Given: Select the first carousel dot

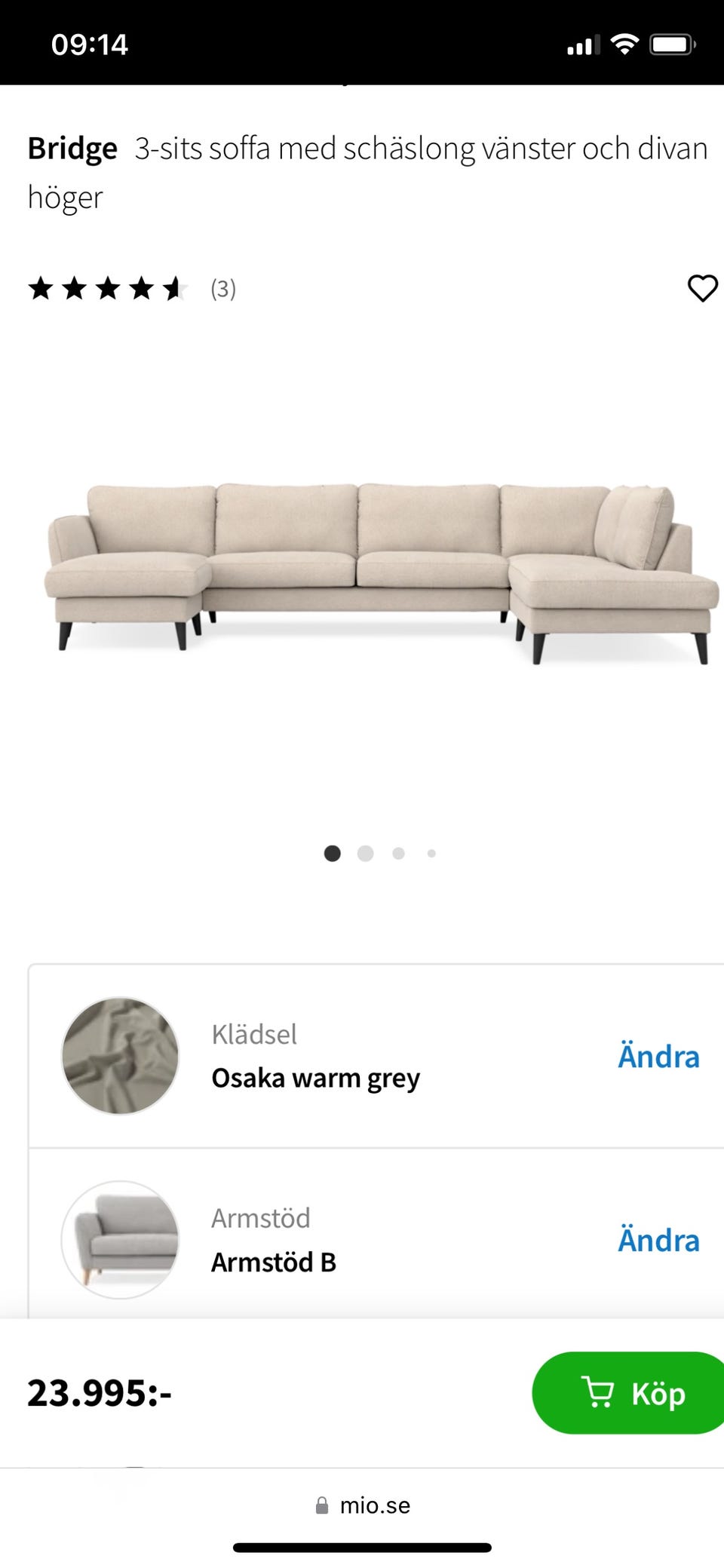Looking at the screenshot, I should (x=333, y=853).
